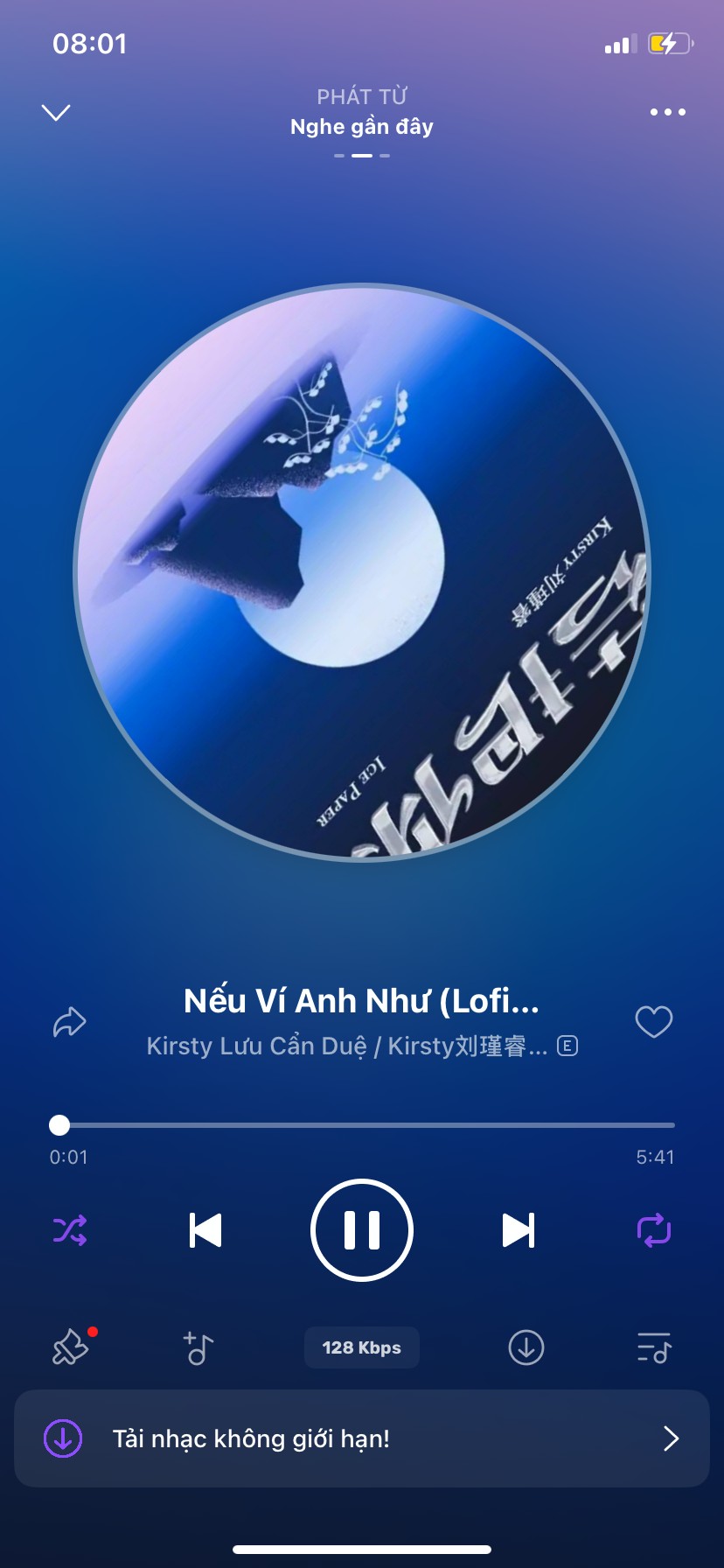724x1568 pixels.
Task: Collapse the player with the down chevron
Action: pos(56,113)
